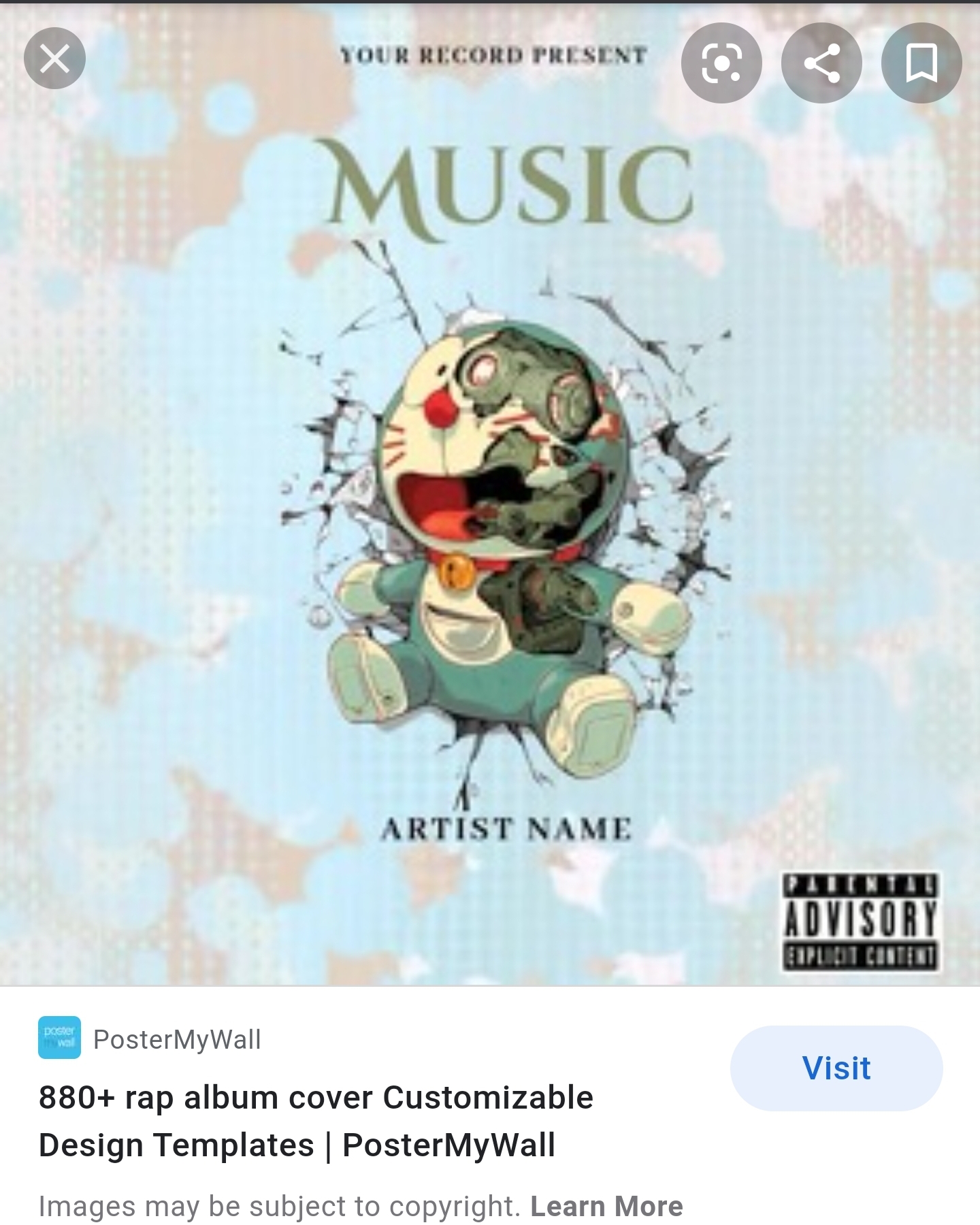Share this album cover image
The width and height of the screenshot is (980, 1225).
(821, 63)
